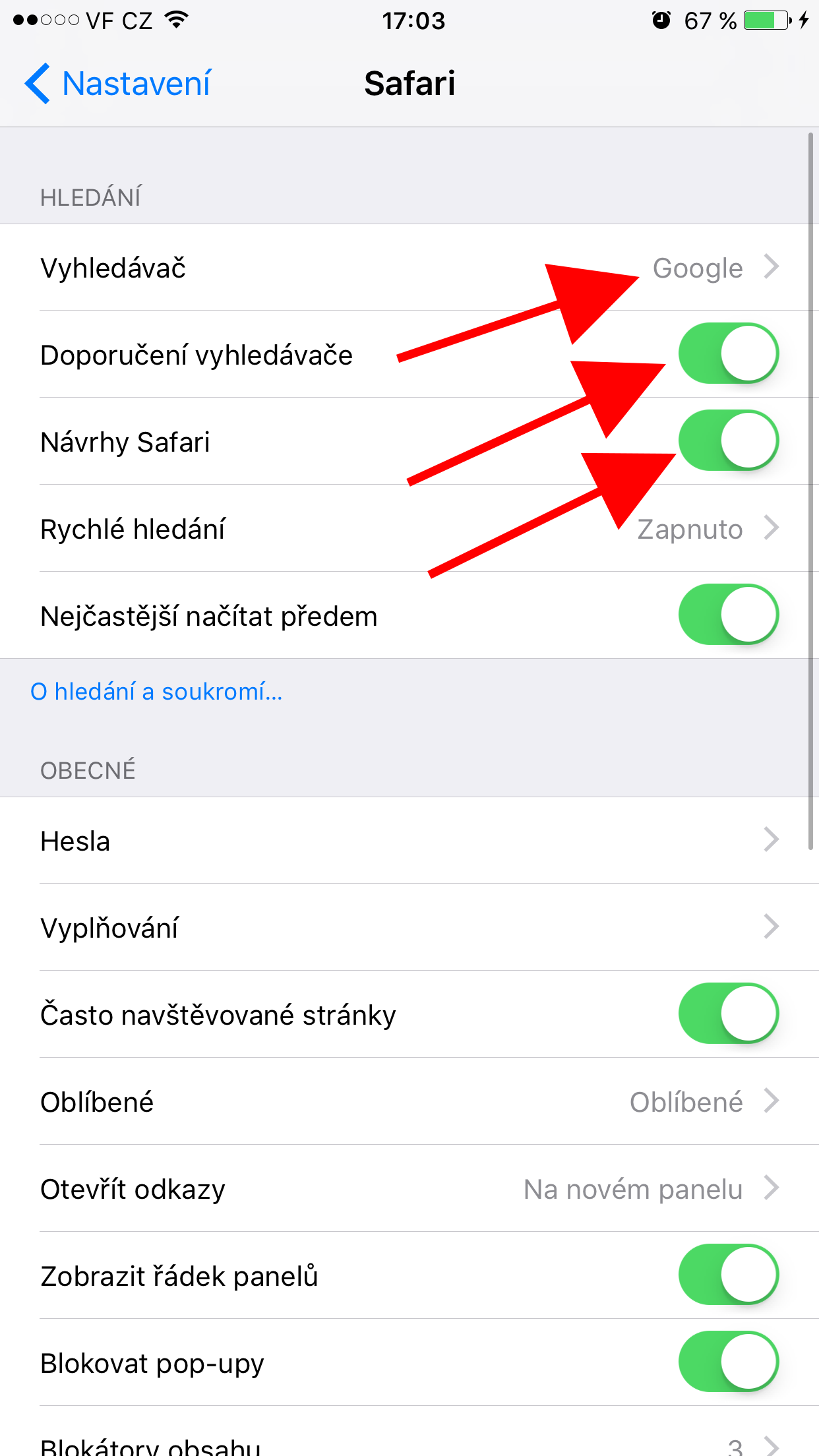Image resolution: width=819 pixels, height=1456 pixels.
Task: Toggle Často navštěvované stránky switch
Action: (x=728, y=1014)
